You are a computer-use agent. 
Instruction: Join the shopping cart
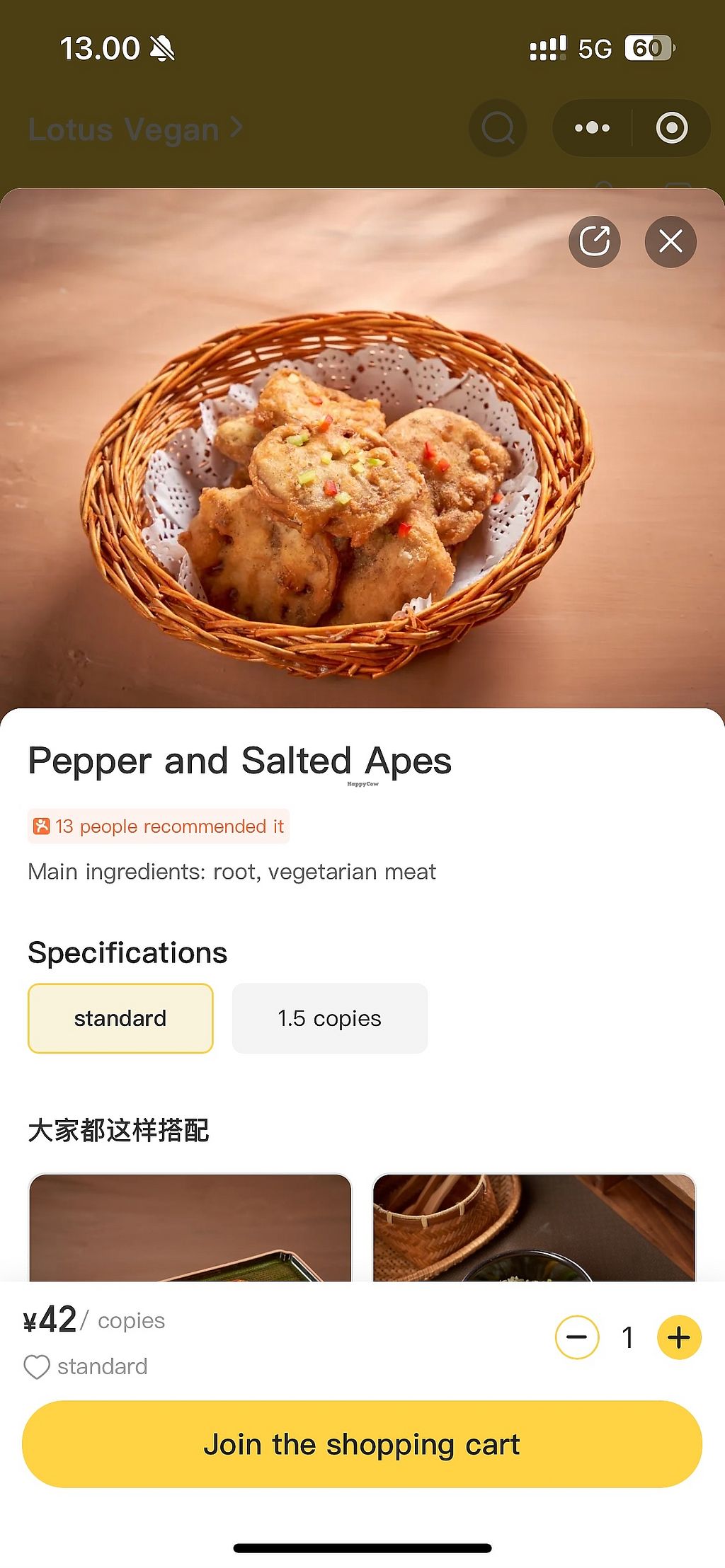click(362, 1443)
